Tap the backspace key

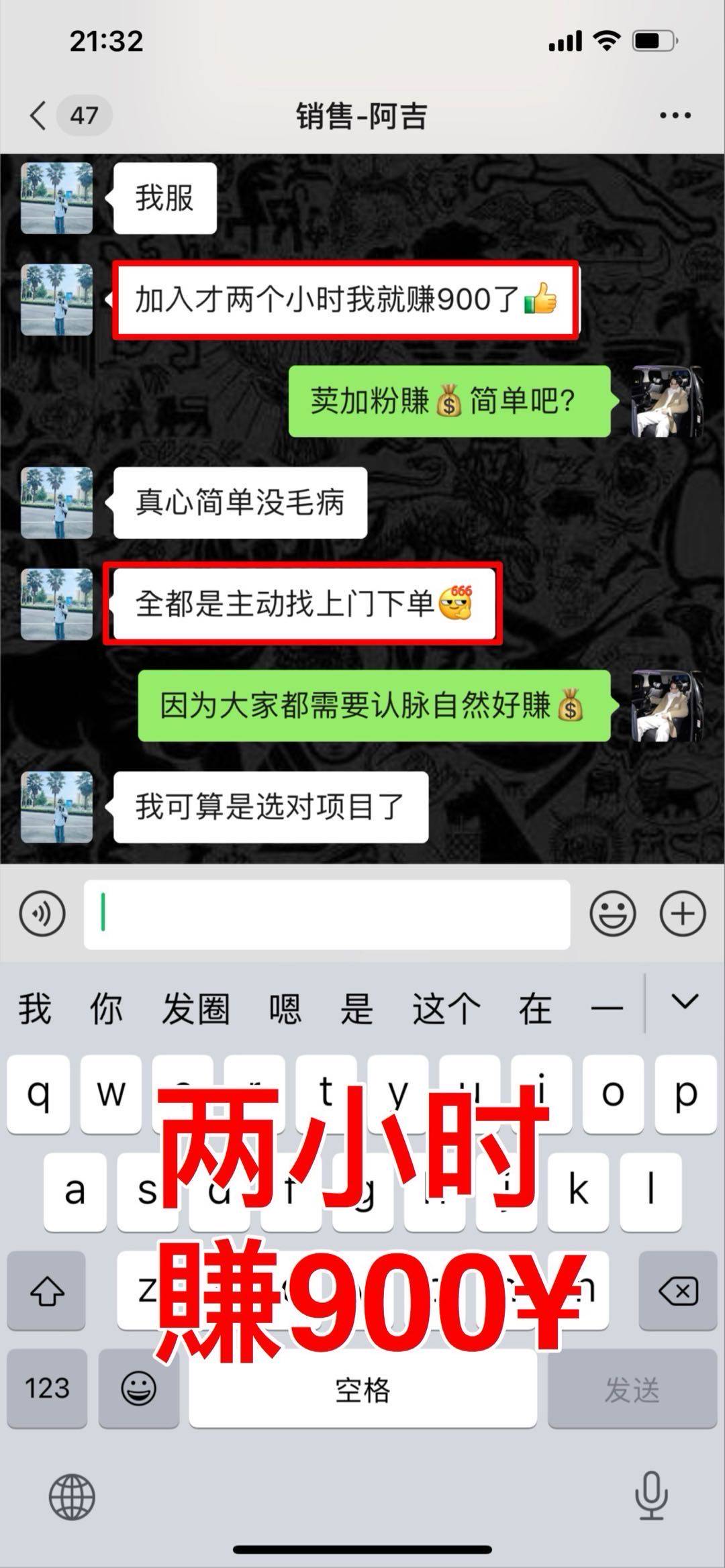678,1291
